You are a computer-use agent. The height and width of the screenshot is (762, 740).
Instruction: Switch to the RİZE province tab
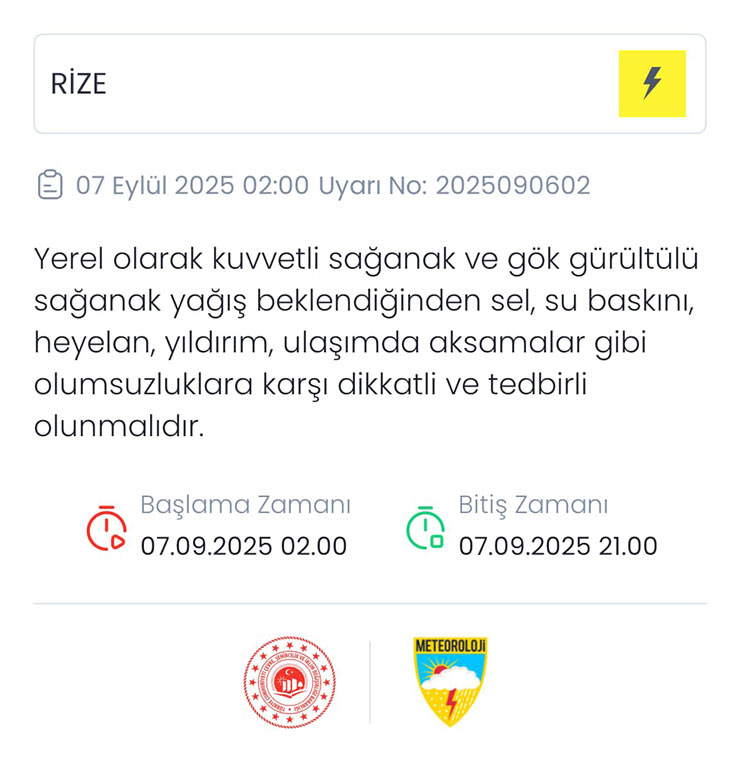coord(80,83)
